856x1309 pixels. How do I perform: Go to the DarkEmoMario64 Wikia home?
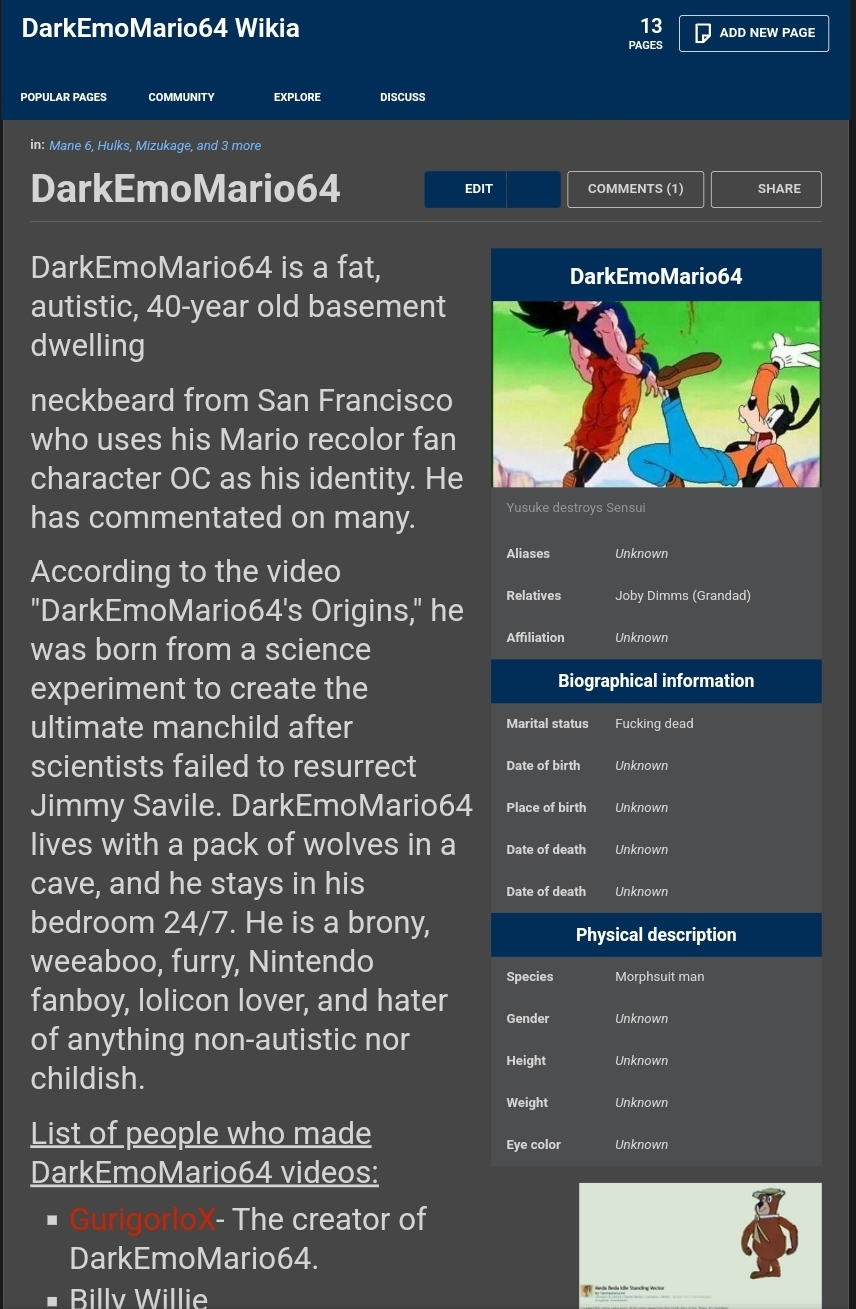[161, 28]
